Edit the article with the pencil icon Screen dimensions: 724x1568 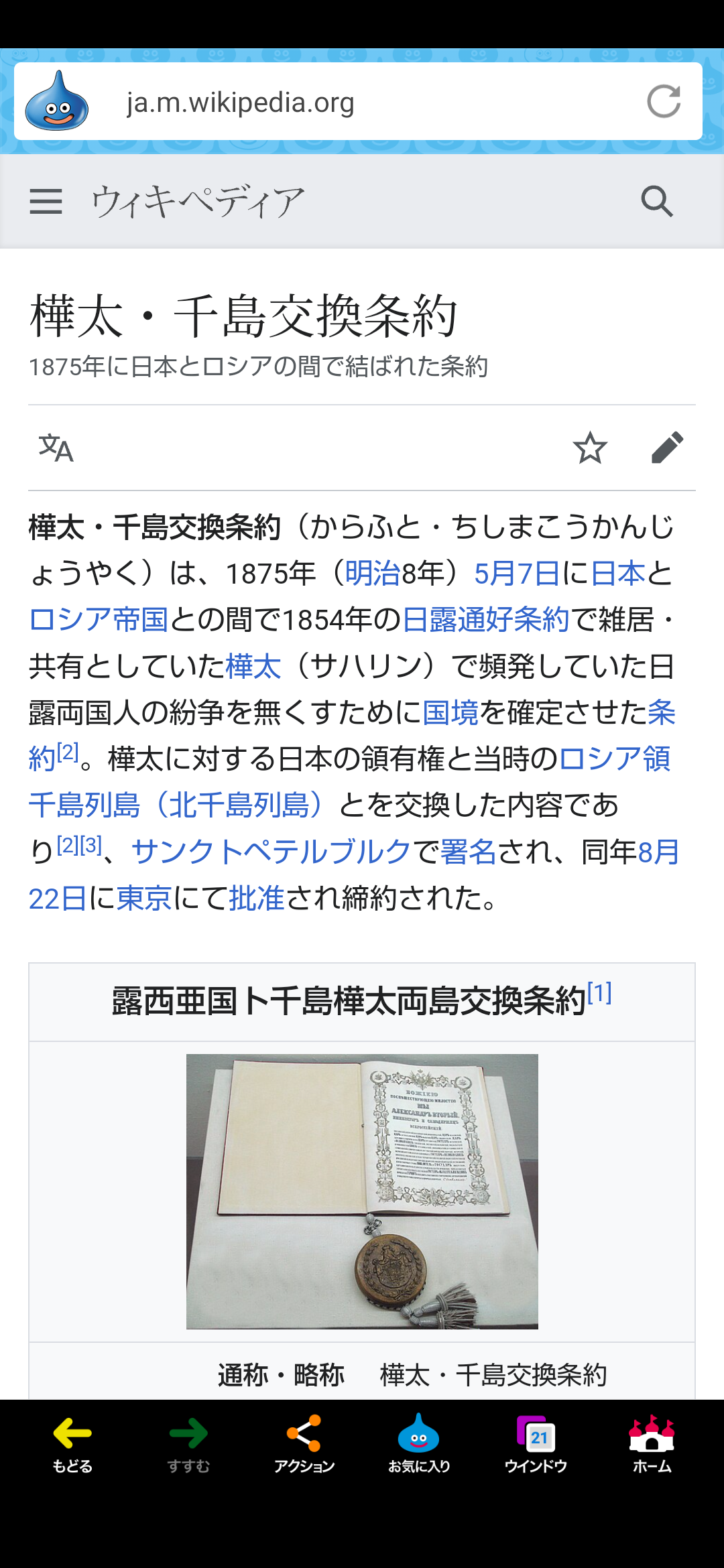pos(668,448)
